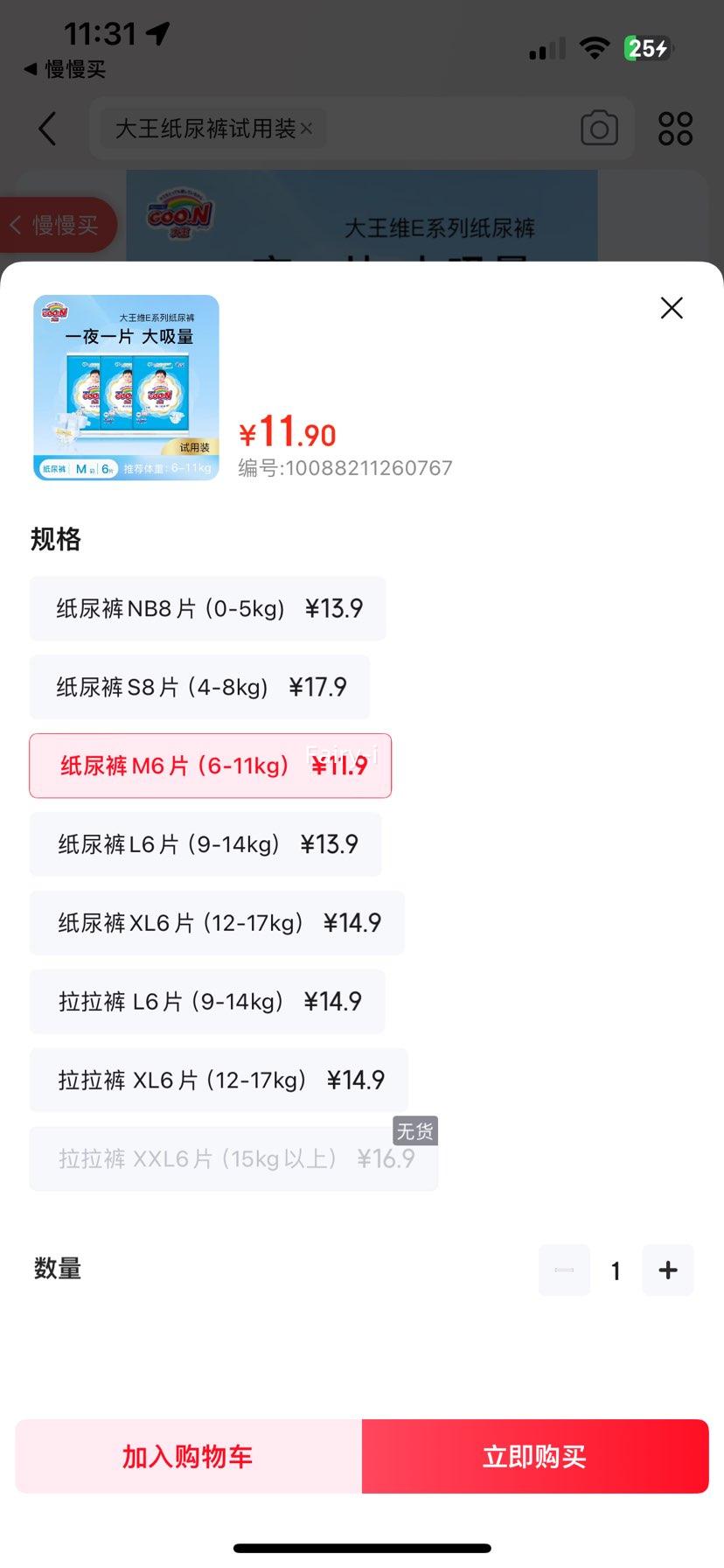Select the 拉拉裤 XL6片 spec
The width and height of the screenshot is (724, 1568).
coord(218,1080)
